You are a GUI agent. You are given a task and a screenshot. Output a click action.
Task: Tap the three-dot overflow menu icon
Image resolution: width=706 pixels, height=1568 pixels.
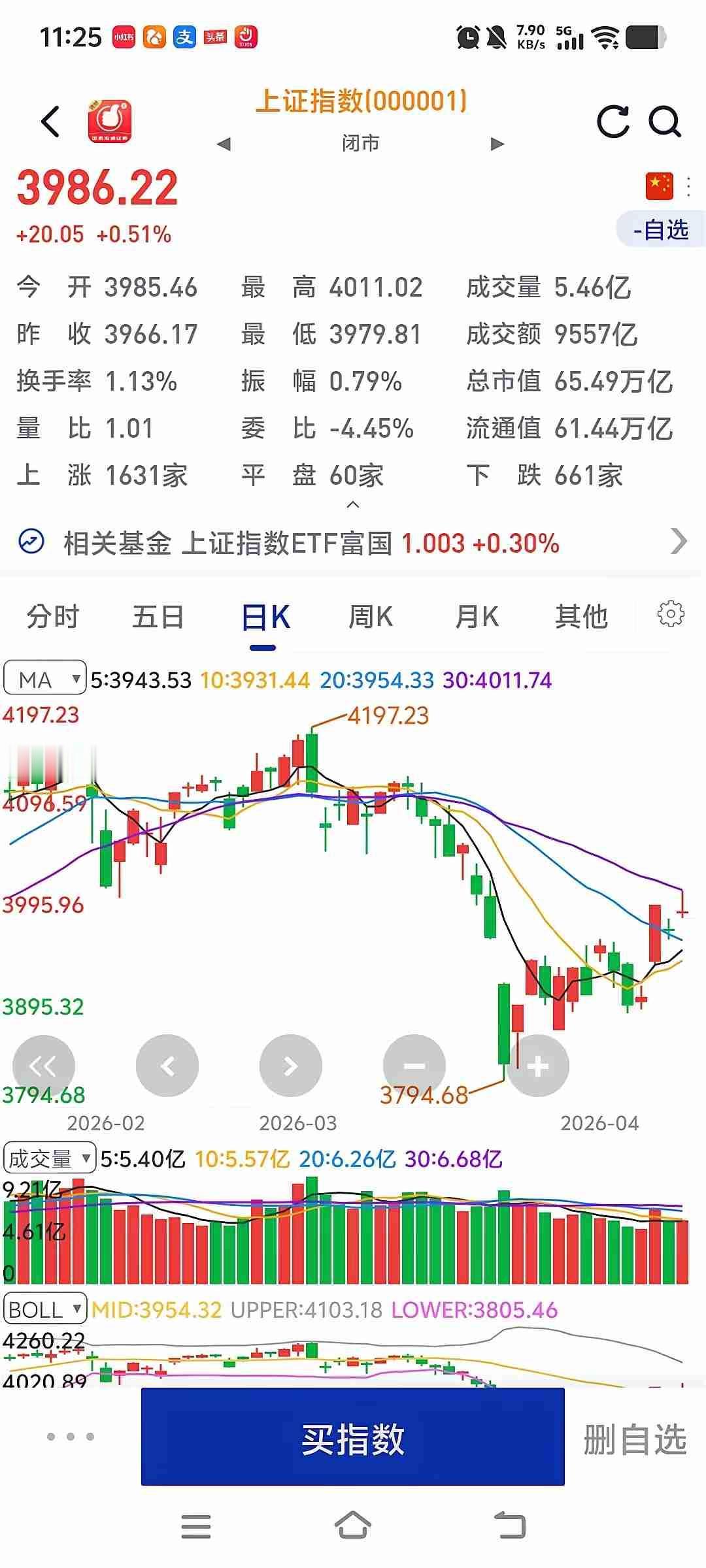click(688, 186)
